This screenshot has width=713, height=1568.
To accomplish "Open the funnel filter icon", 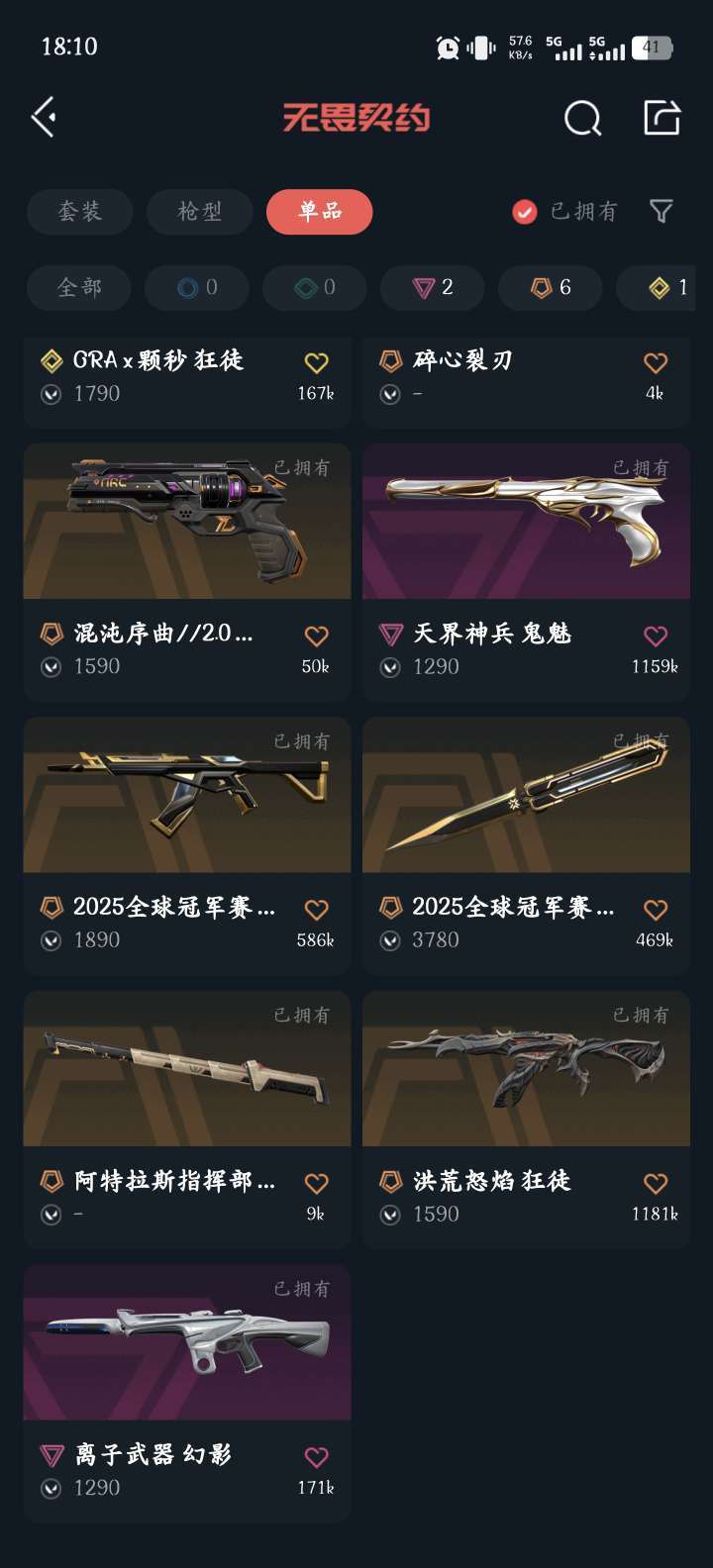I will click(661, 211).
